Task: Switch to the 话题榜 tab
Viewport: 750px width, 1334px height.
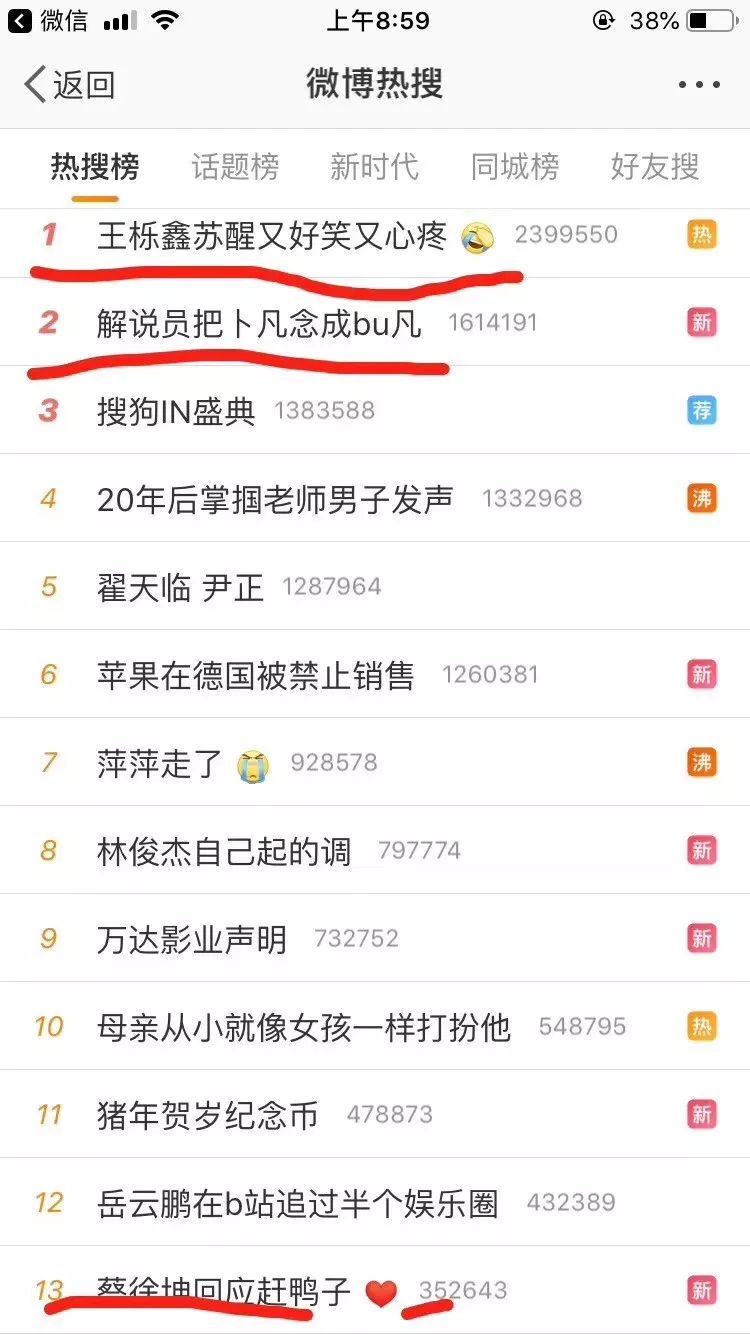Action: pos(235,167)
